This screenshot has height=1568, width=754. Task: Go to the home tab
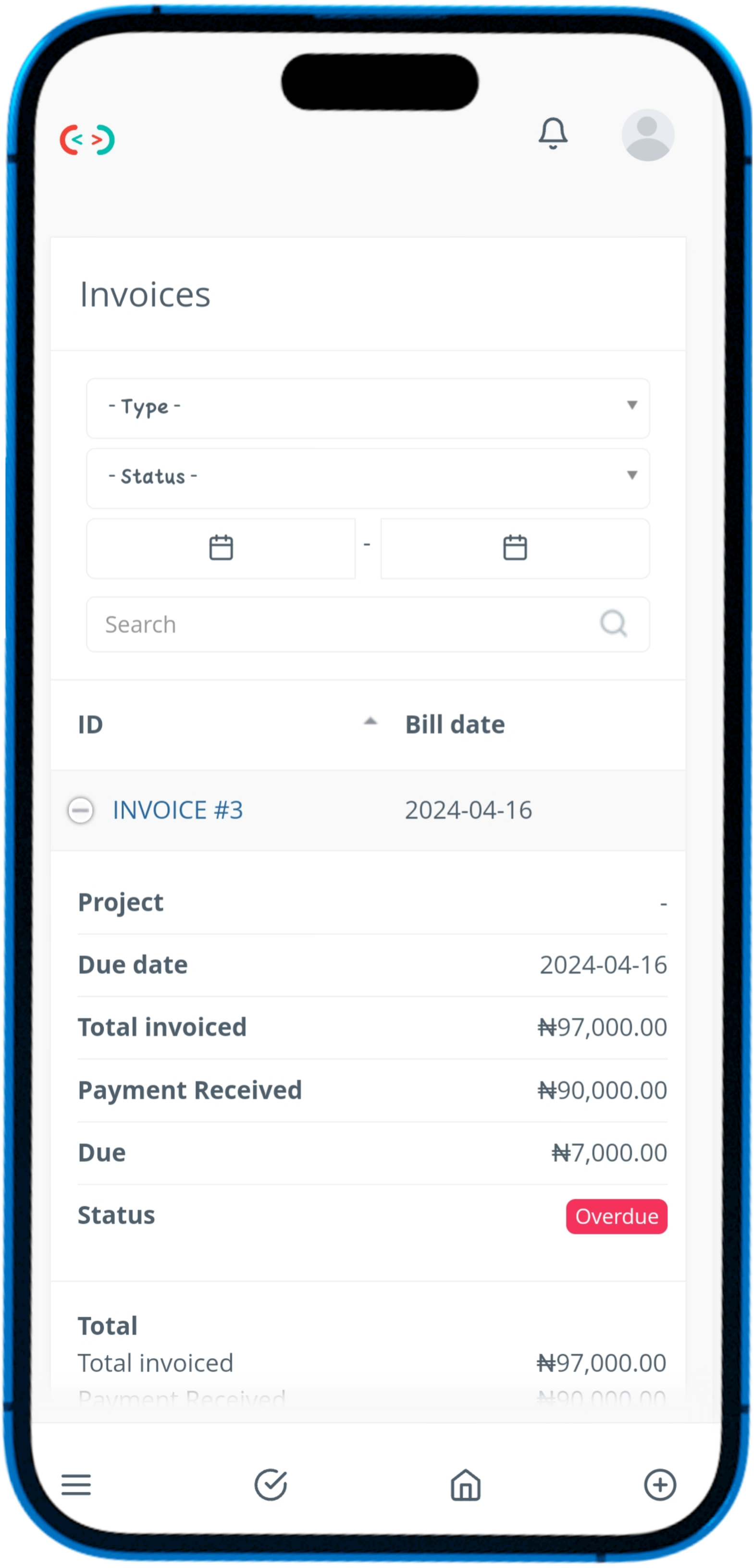click(465, 1484)
